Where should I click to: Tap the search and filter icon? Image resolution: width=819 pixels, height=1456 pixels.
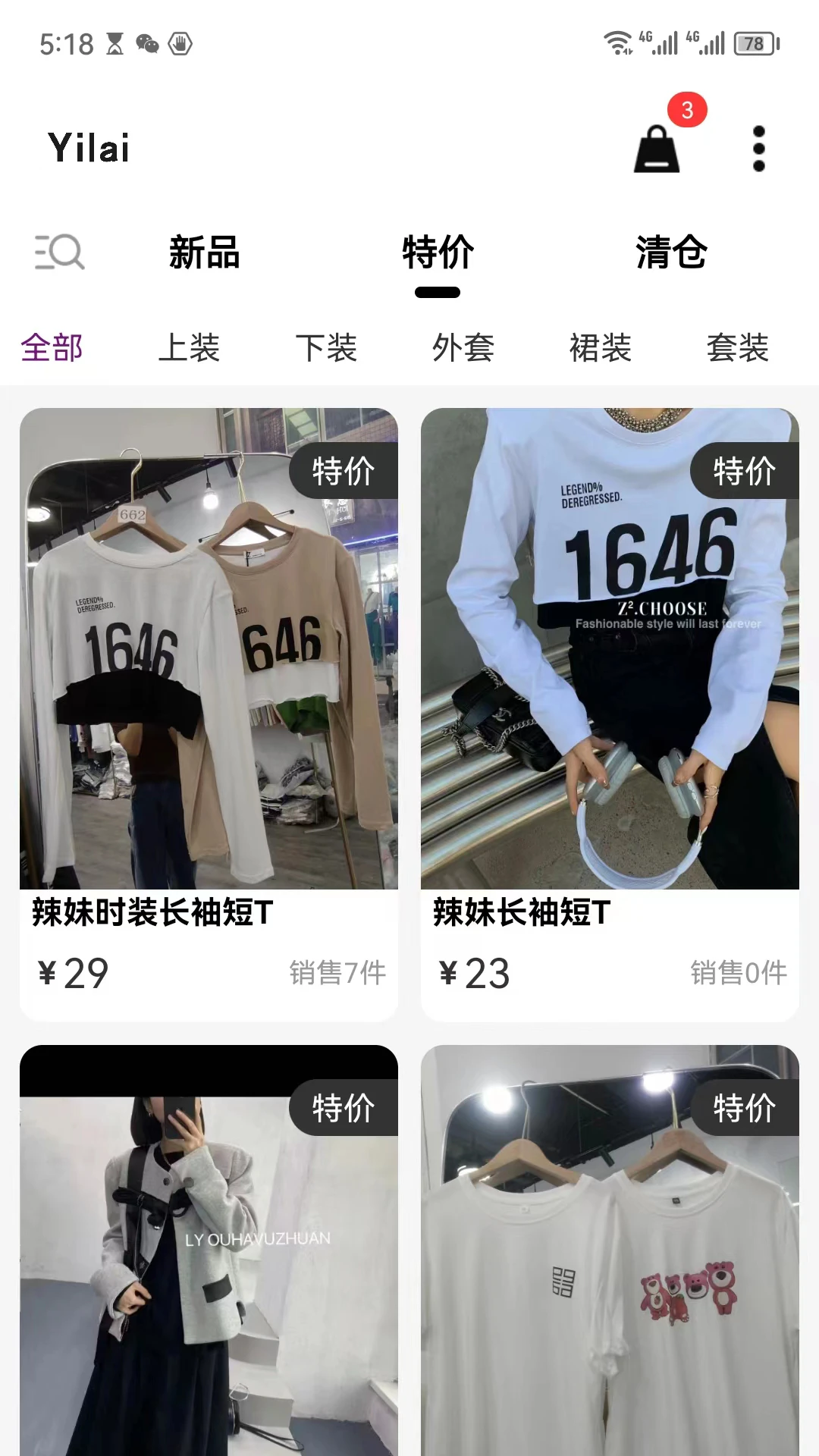tap(59, 253)
